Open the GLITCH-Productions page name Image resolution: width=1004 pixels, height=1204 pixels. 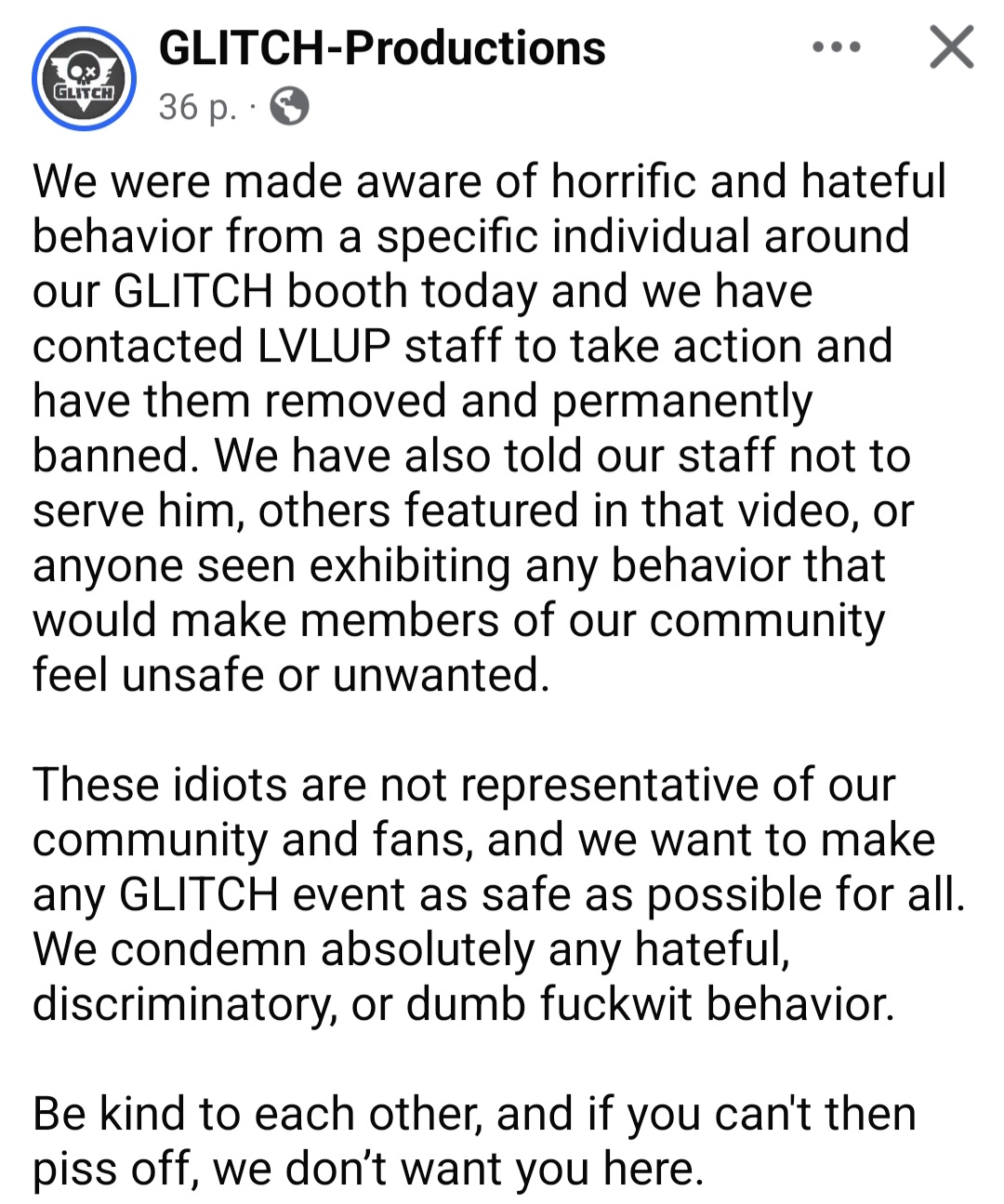[382, 48]
